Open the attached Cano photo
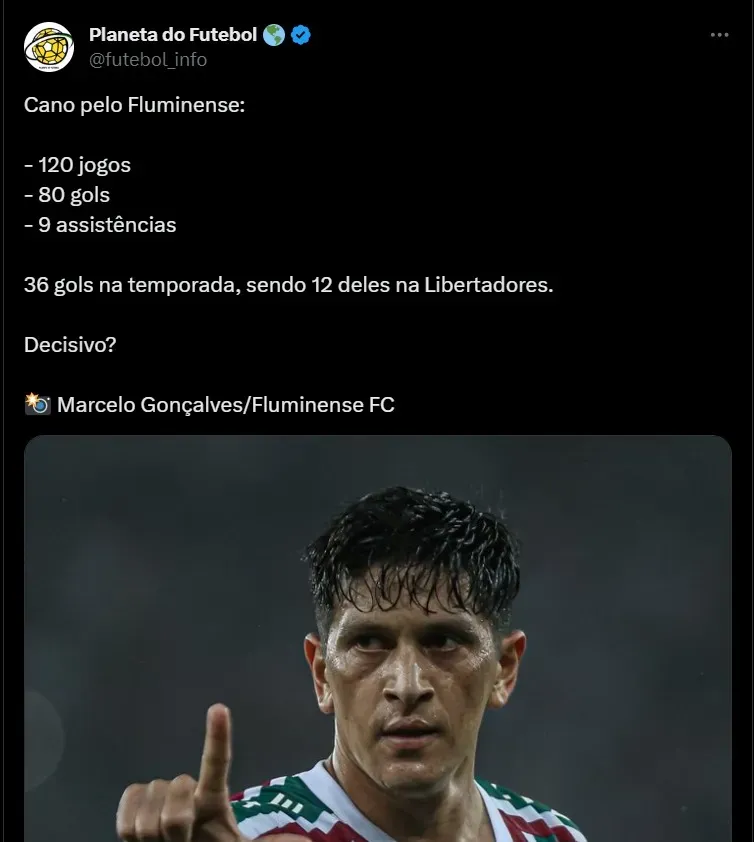Image resolution: width=754 pixels, height=842 pixels. click(x=377, y=640)
